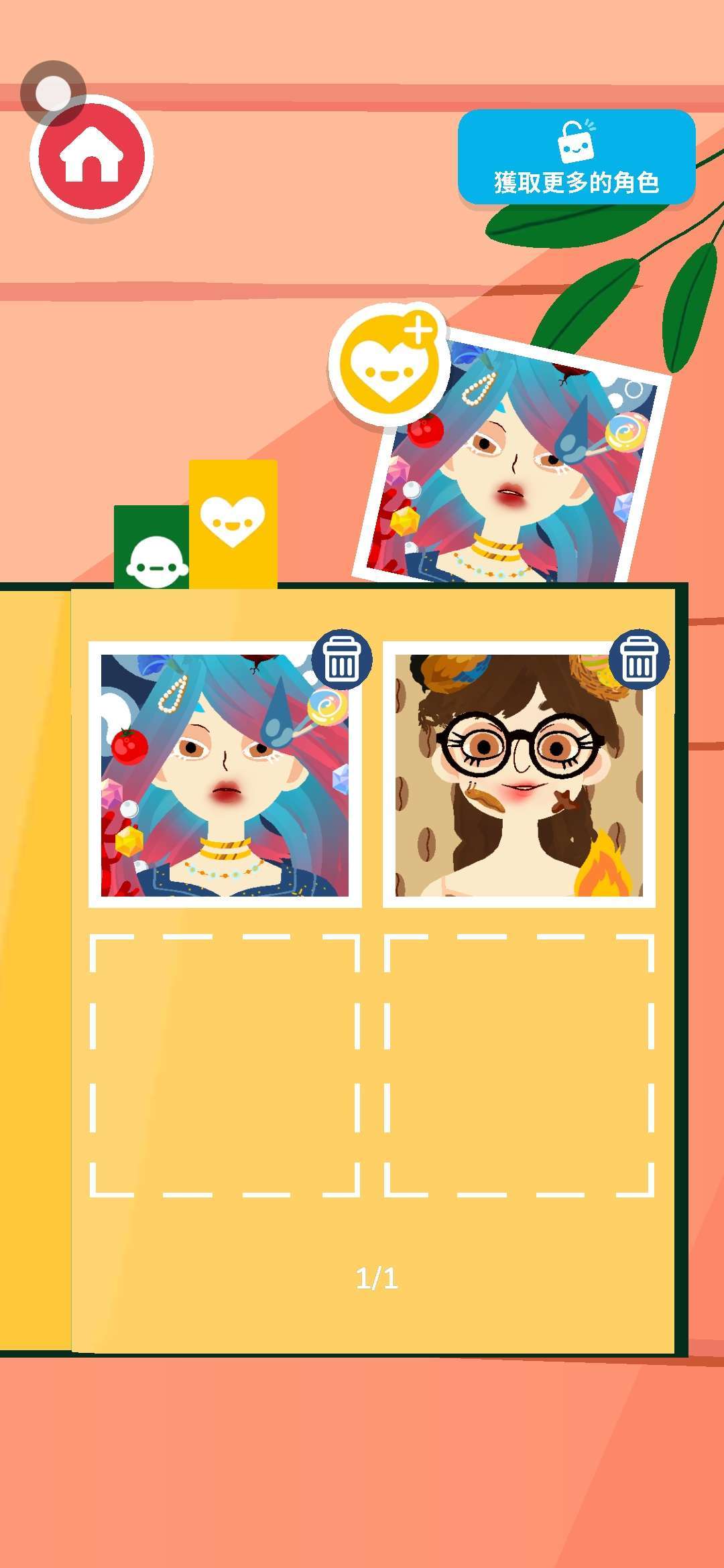Tap 獲取更多的角色 to get more characters

click(x=577, y=157)
